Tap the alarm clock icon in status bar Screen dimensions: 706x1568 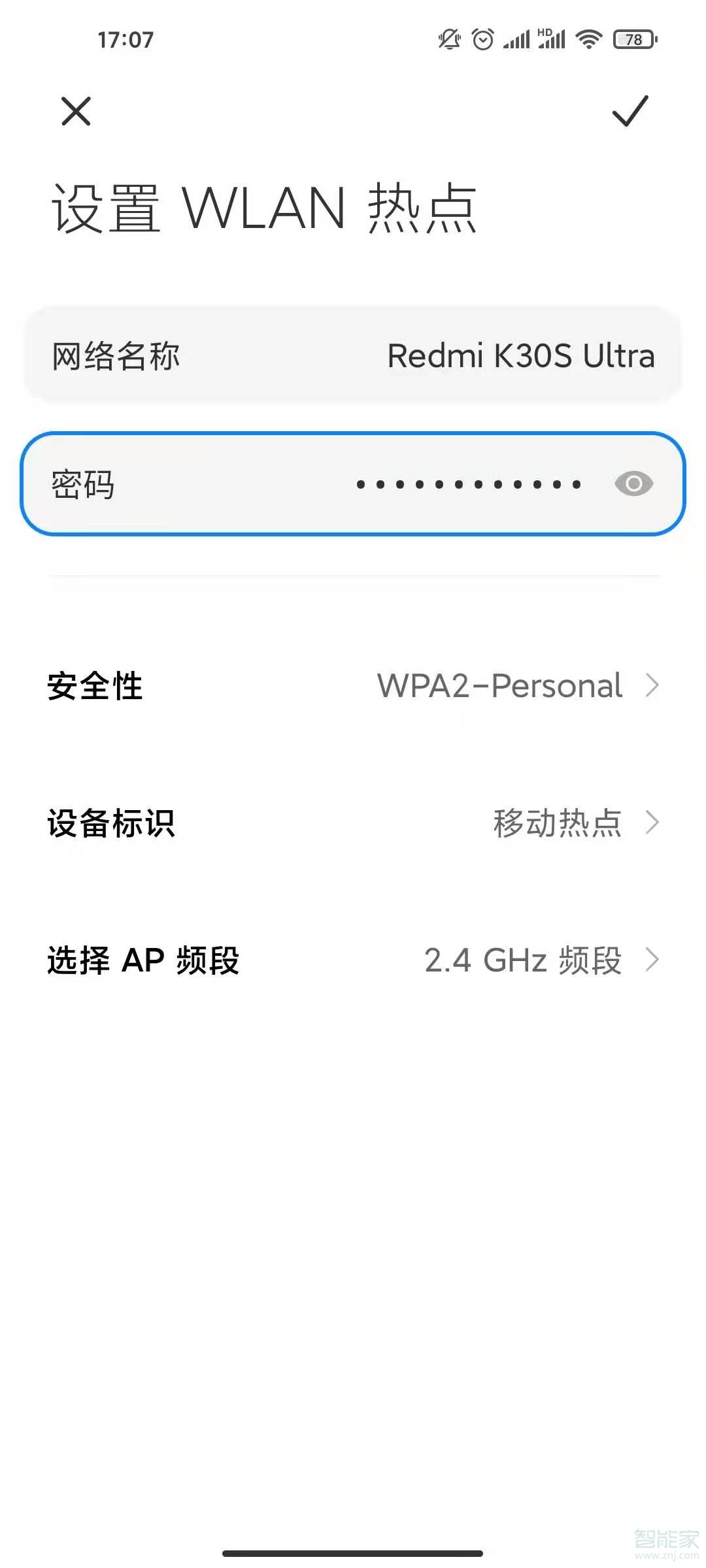click(x=482, y=39)
